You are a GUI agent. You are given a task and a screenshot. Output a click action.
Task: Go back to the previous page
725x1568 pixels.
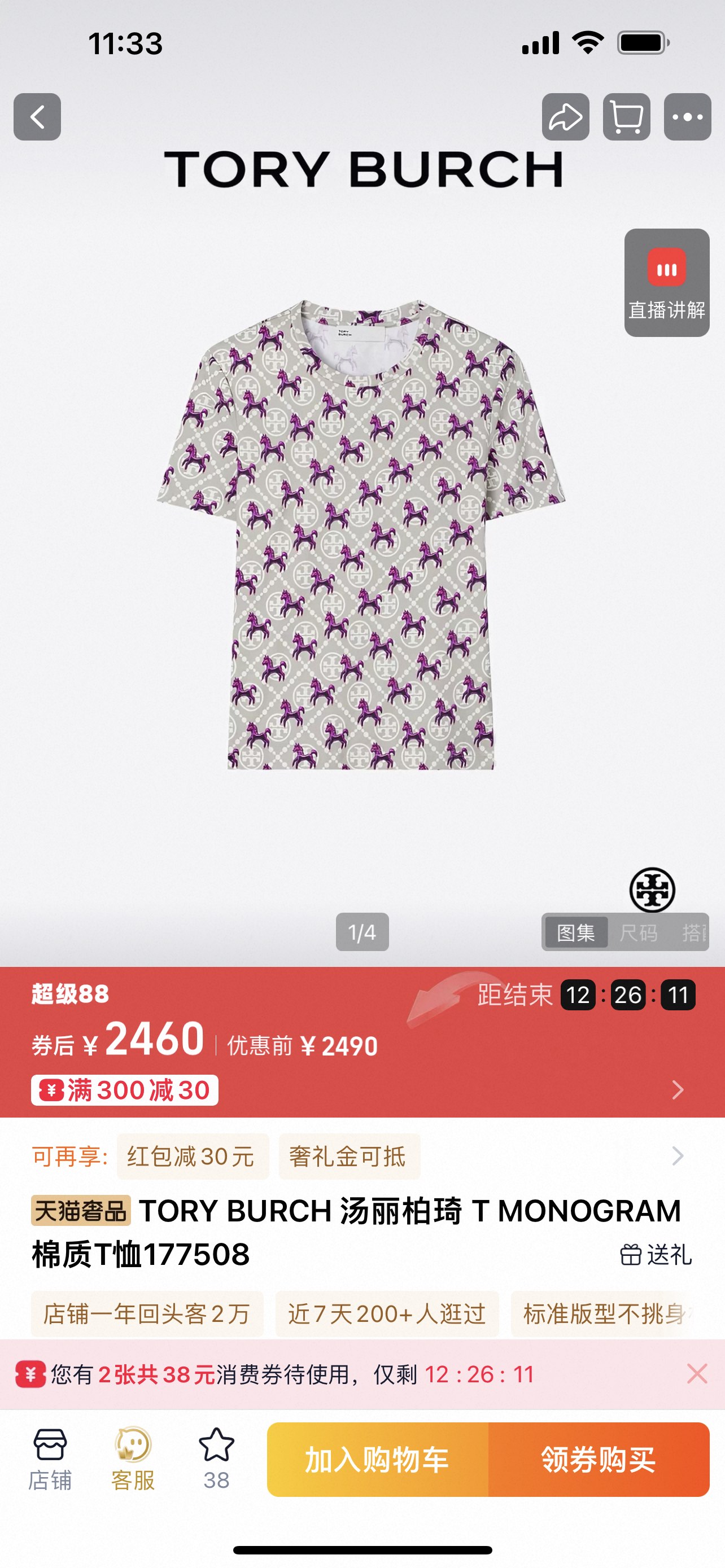point(37,117)
